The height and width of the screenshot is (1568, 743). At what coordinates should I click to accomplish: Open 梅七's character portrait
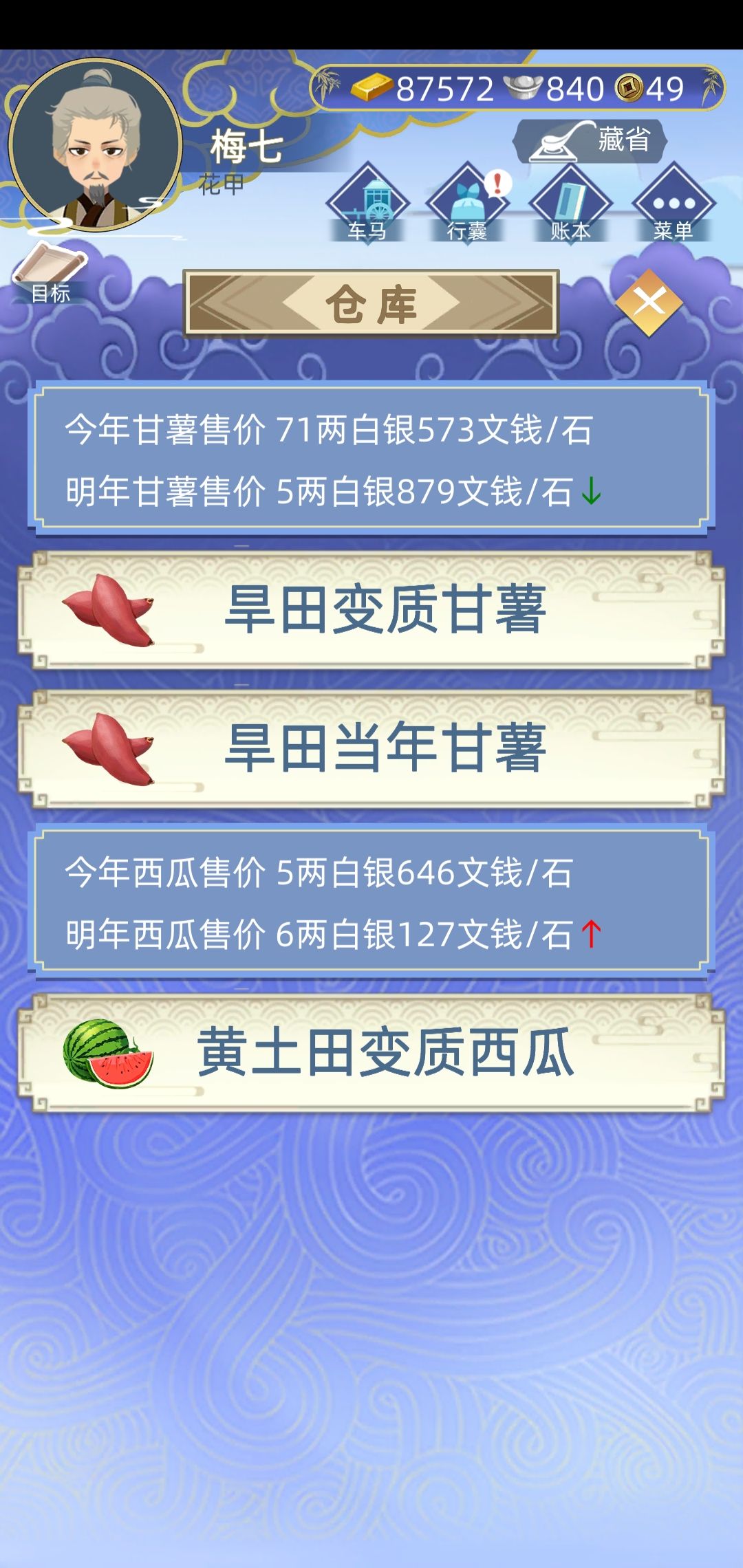pos(95,144)
